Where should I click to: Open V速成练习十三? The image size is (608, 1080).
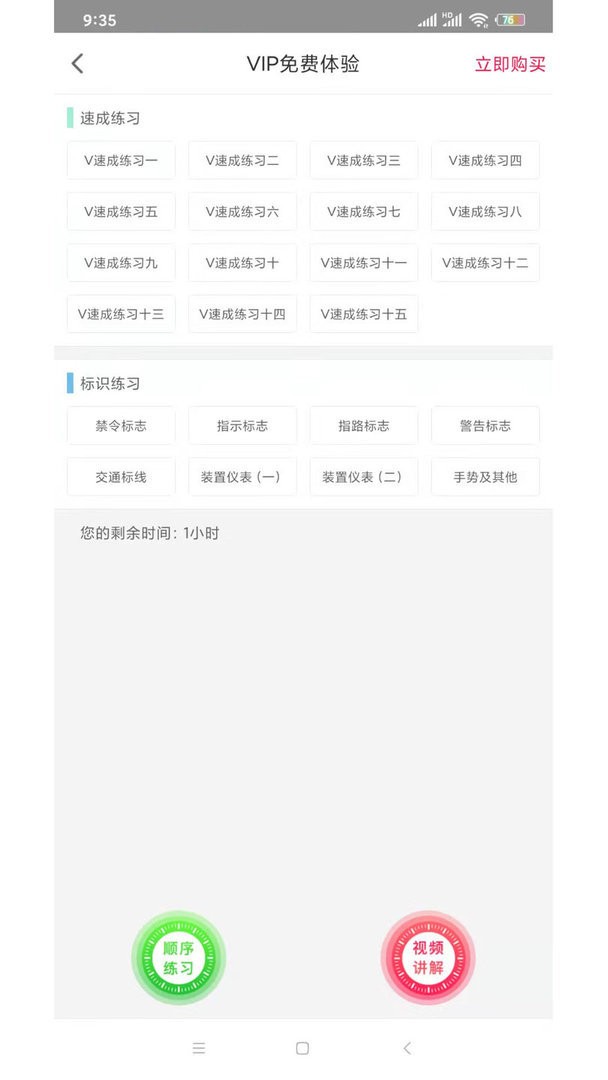[121, 314]
